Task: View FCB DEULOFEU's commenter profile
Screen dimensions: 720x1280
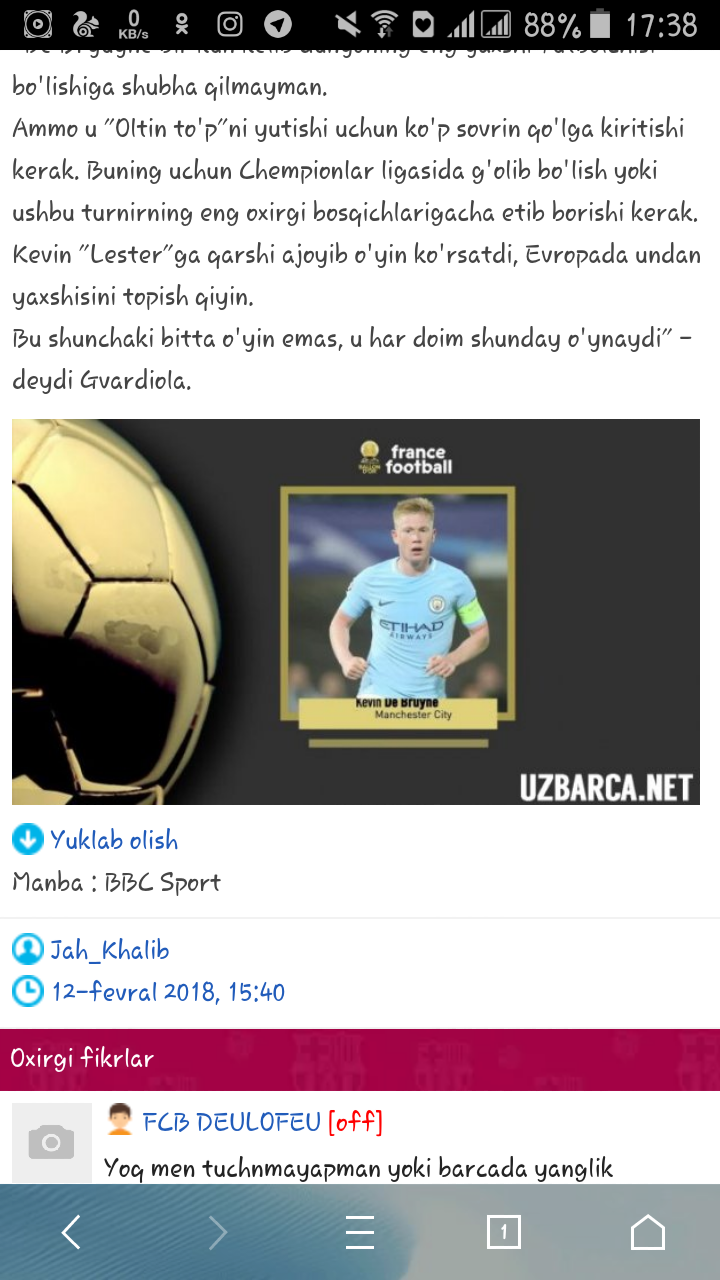Action: point(230,1121)
